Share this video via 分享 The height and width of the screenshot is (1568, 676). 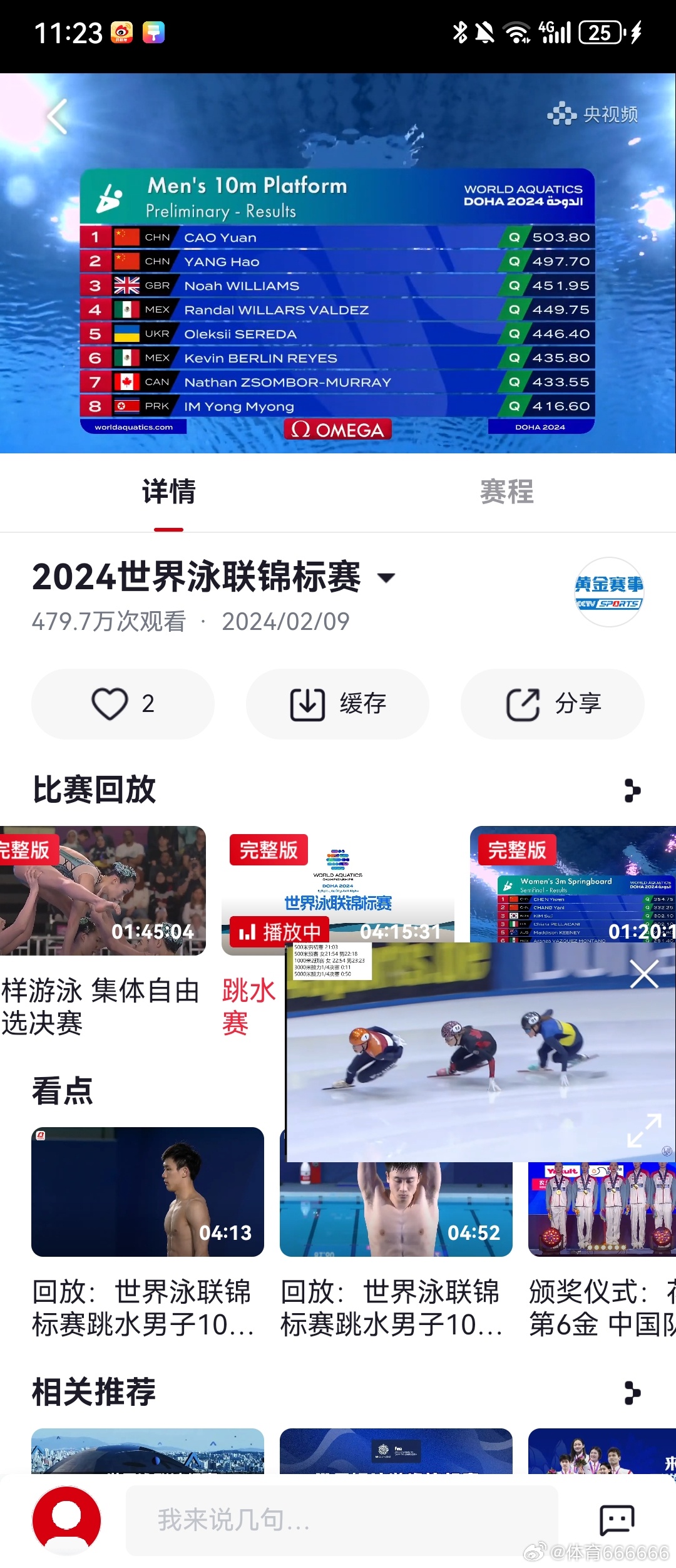coord(552,704)
